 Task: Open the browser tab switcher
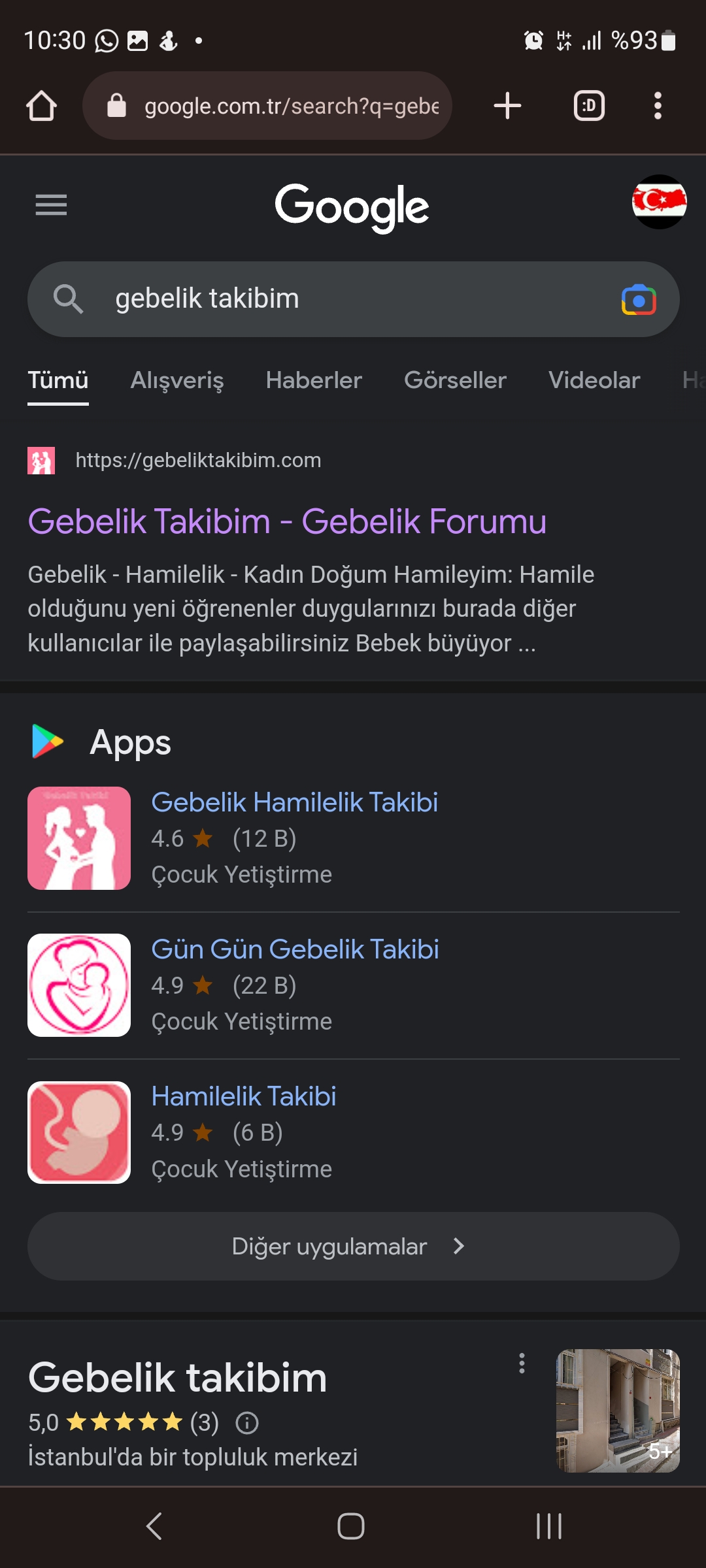(x=587, y=105)
